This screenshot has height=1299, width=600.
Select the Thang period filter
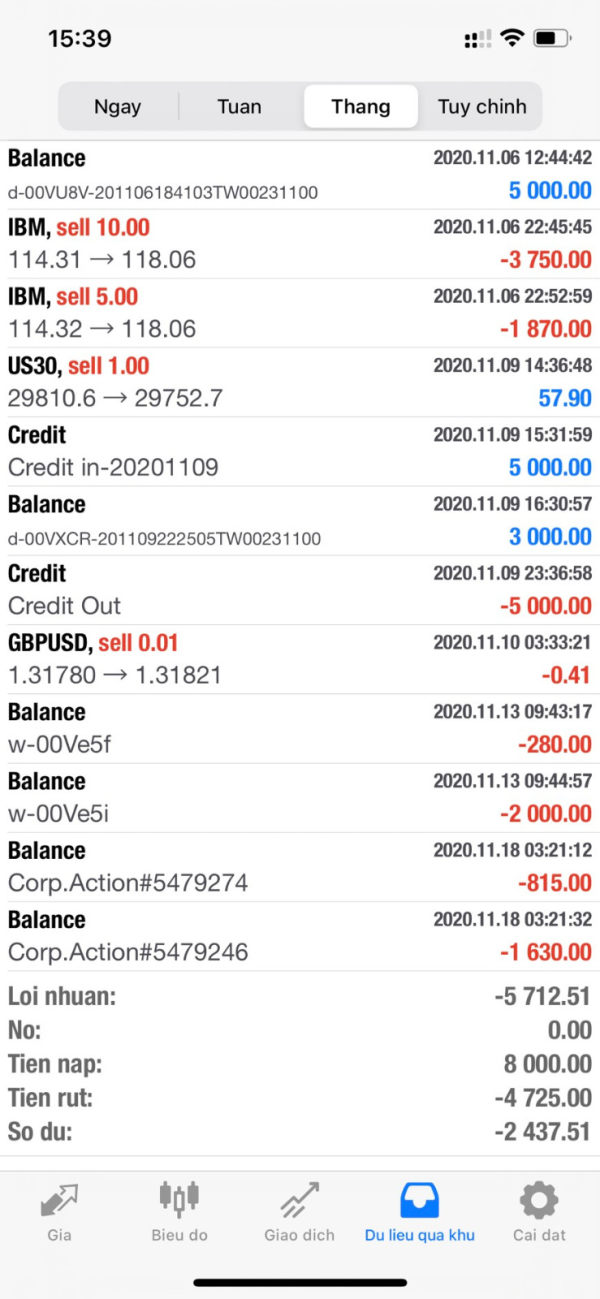pyautogui.click(x=361, y=106)
